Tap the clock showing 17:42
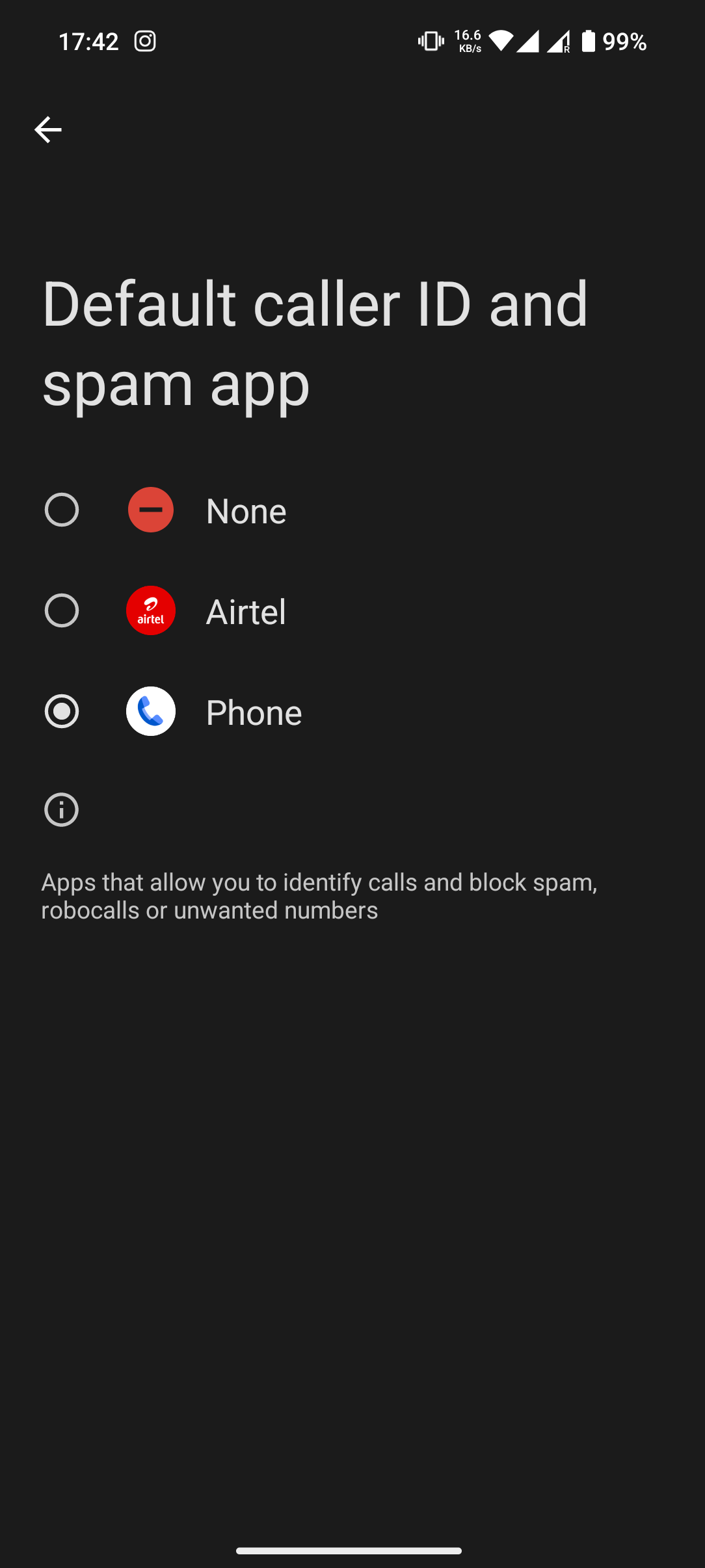This screenshot has height=1568, width=705. (x=89, y=40)
